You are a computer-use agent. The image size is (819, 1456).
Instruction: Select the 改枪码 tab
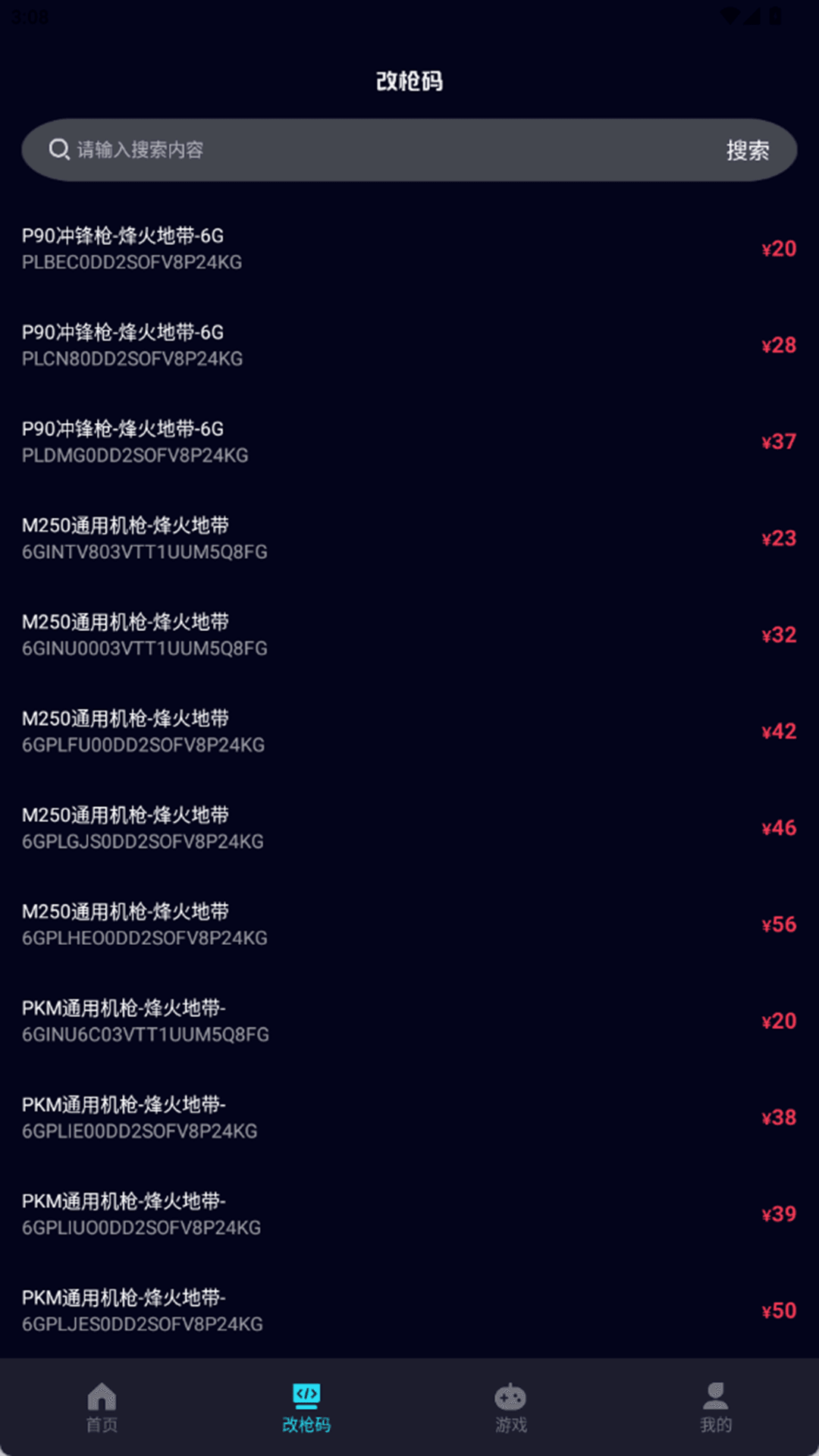tap(306, 1407)
